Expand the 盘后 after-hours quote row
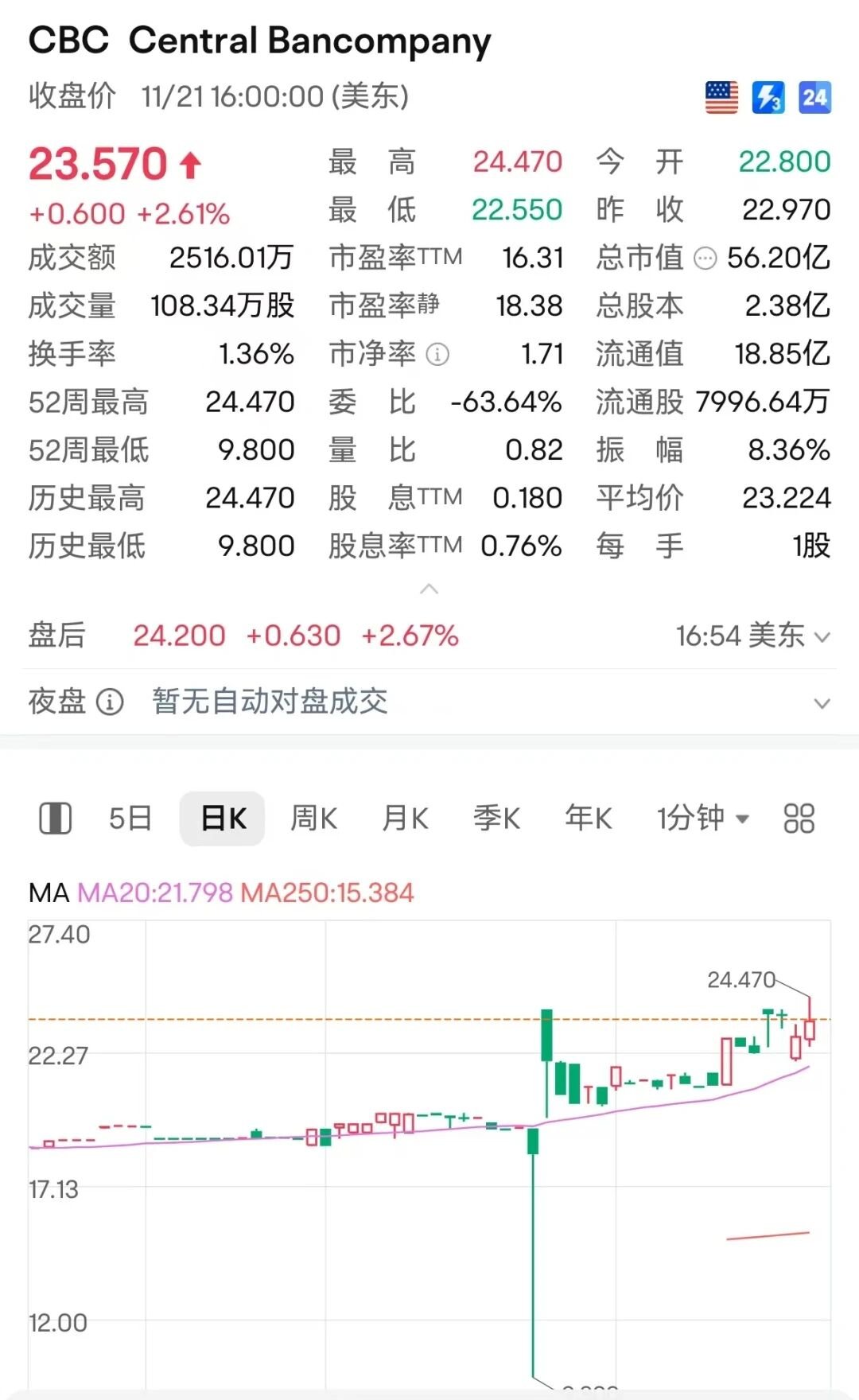Viewport: 859px width, 1400px height. 822,636
